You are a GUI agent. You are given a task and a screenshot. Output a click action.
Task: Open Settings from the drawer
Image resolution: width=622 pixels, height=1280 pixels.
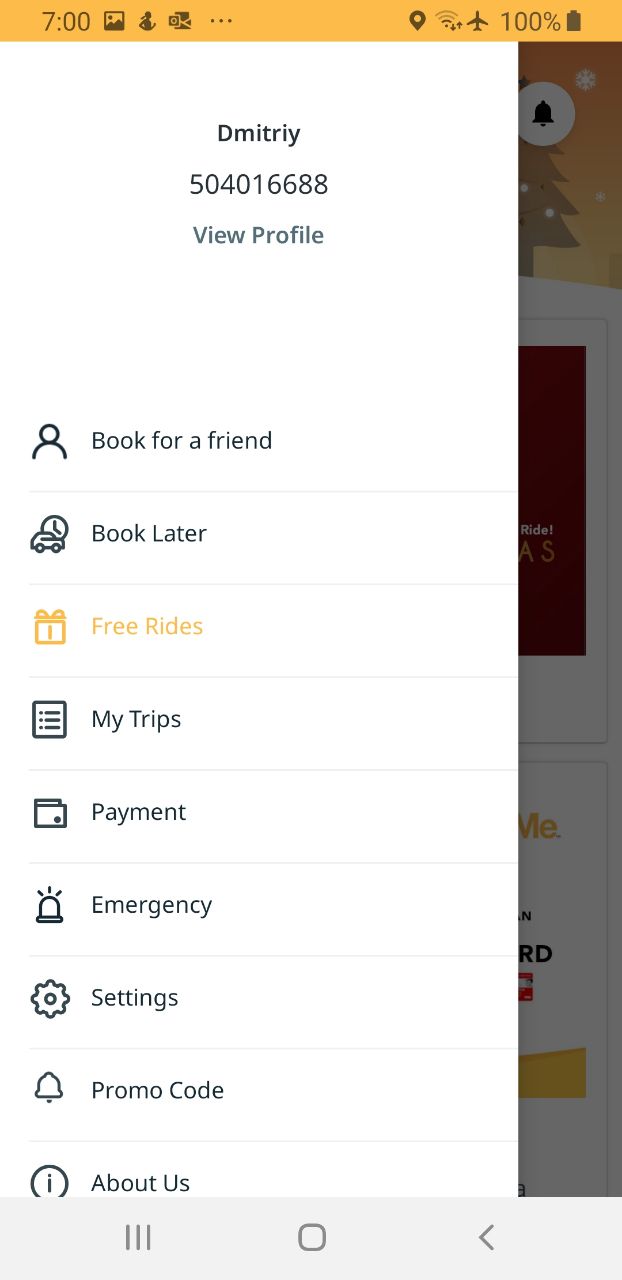tap(134, 998)
